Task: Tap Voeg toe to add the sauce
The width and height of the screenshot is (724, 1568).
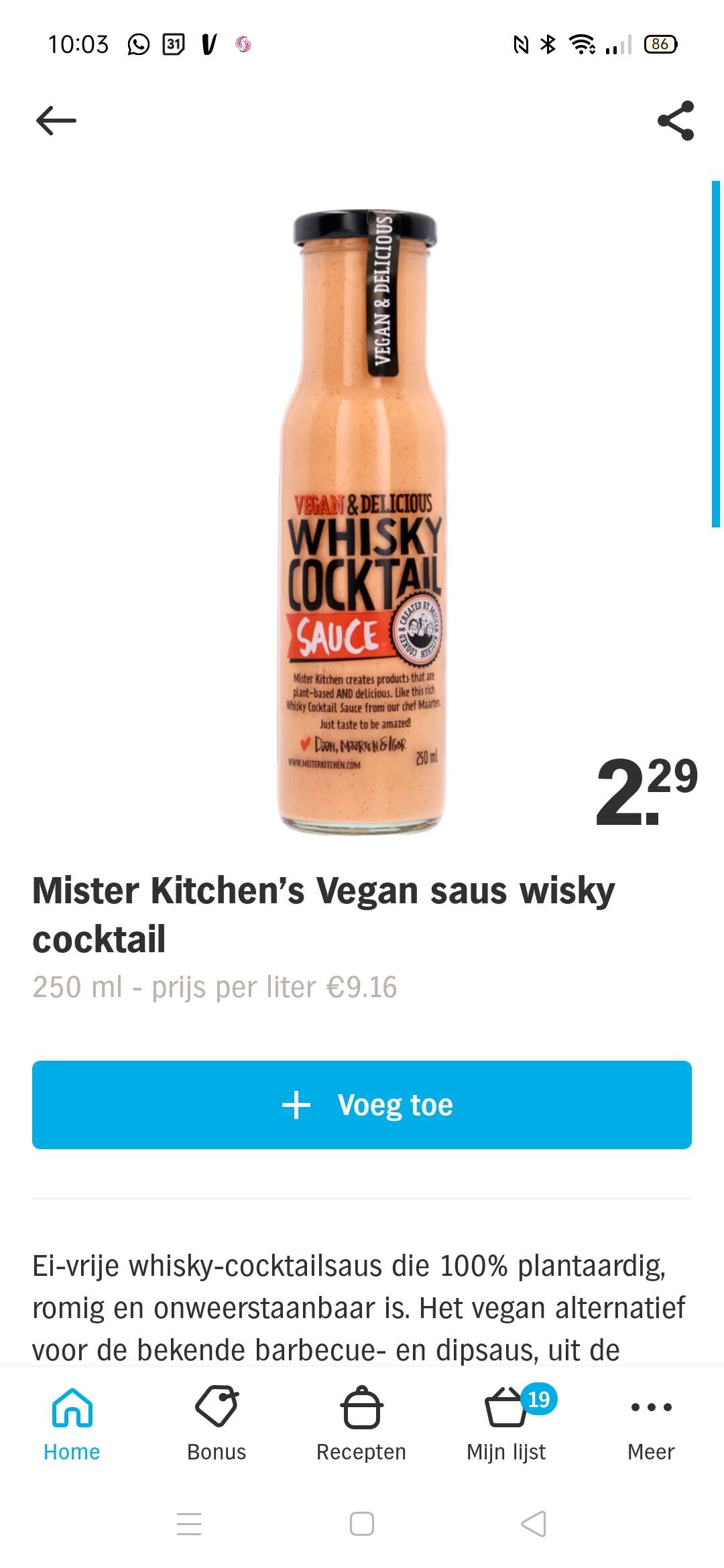Action: [x=362, y=1105]
